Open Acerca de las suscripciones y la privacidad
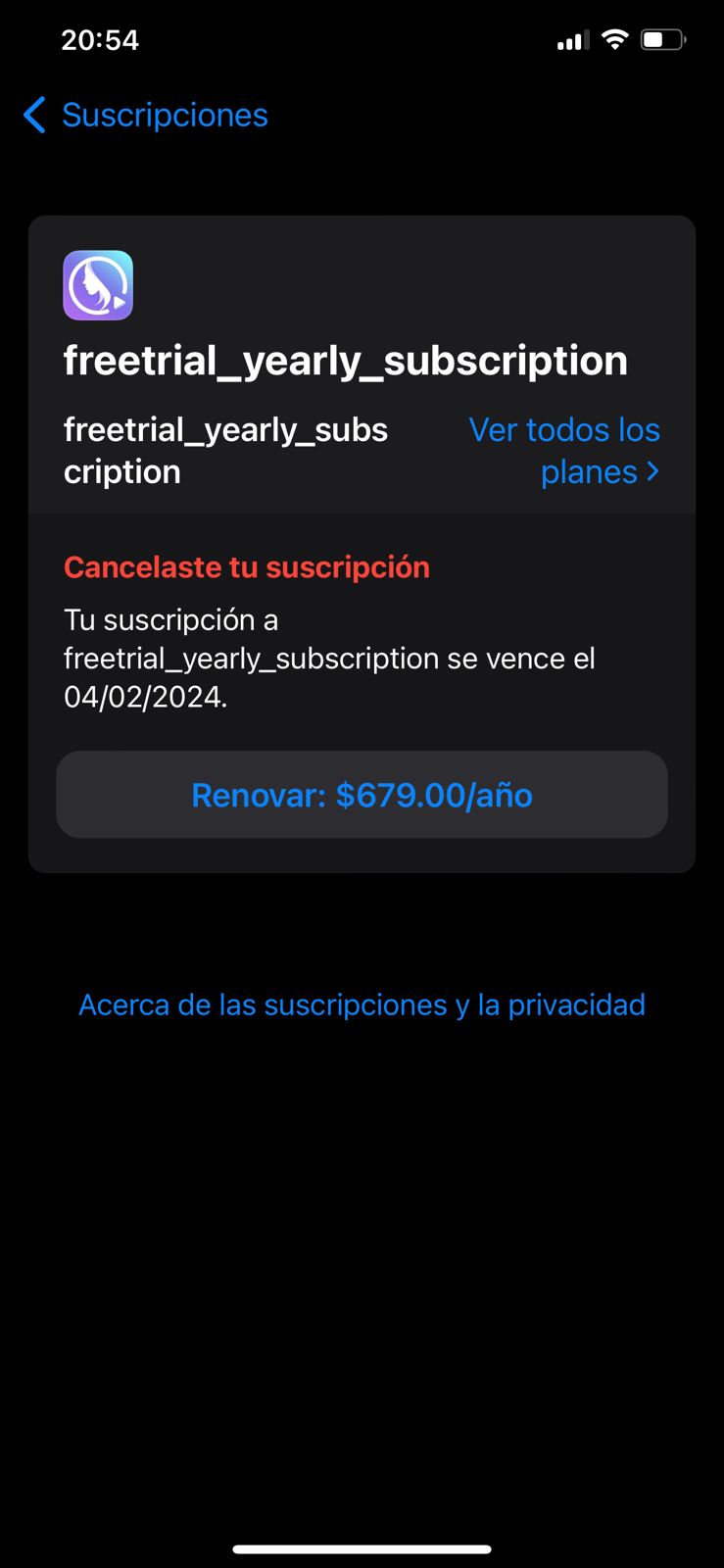The height and width of the screenshot is (1568, 724). [362, 1004]
